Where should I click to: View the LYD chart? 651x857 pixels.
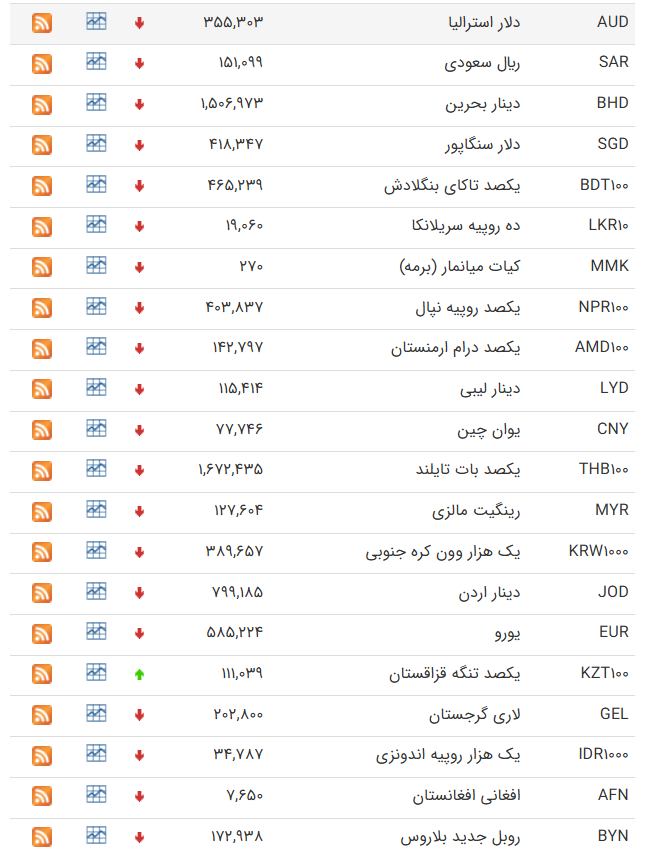click(x=96, y=387)
